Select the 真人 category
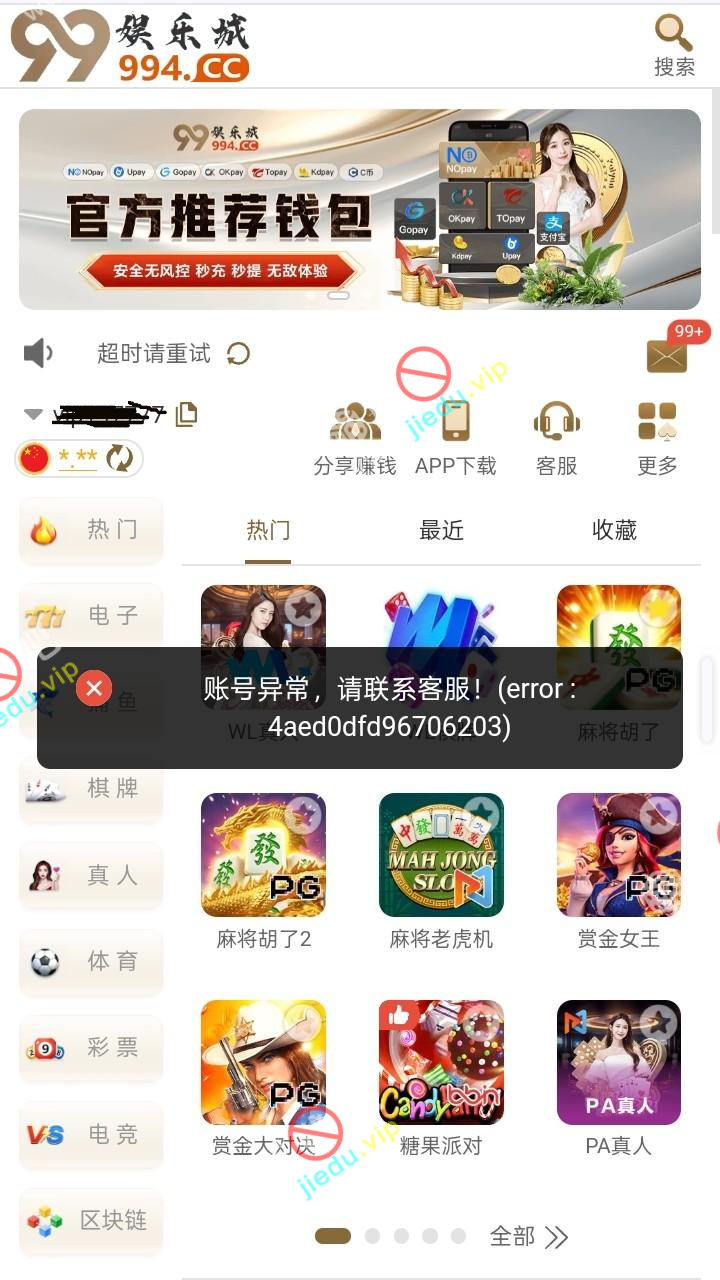 91,875
